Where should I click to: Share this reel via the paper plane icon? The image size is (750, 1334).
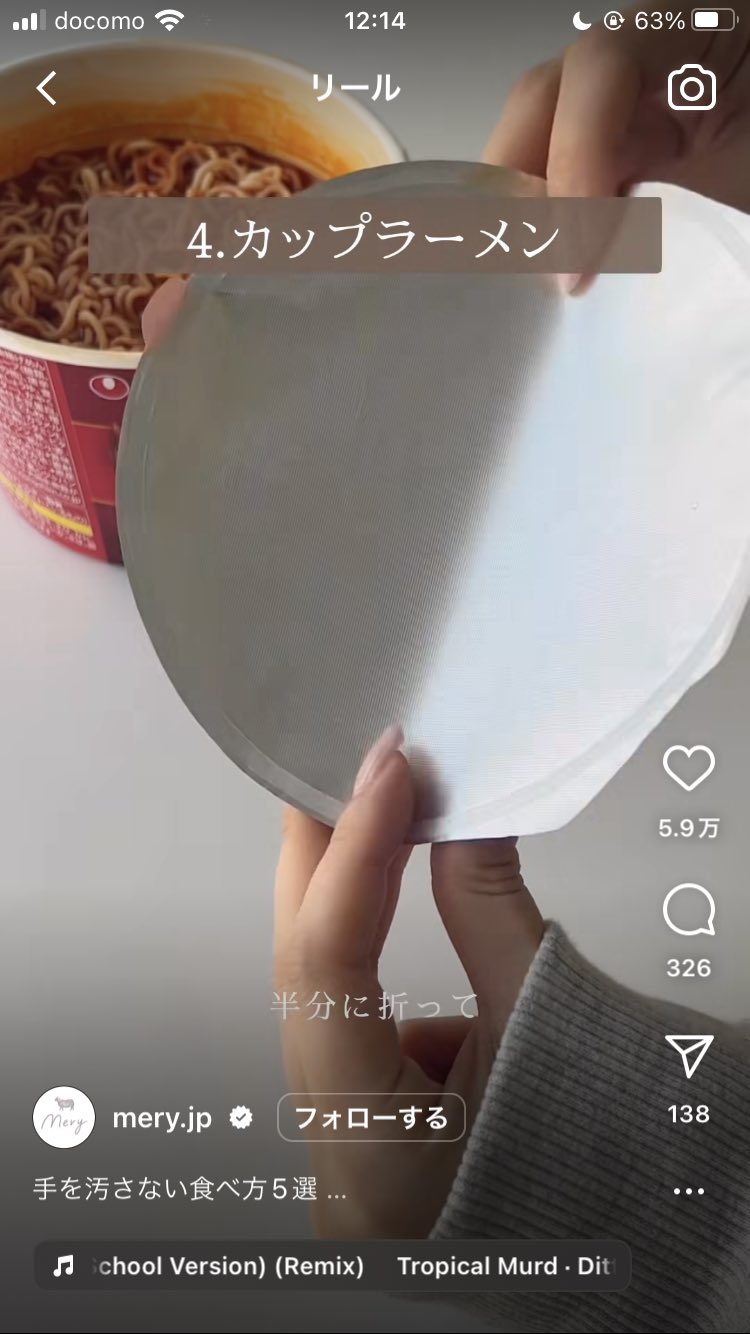pyautogui.click(x=689, y=1056)
